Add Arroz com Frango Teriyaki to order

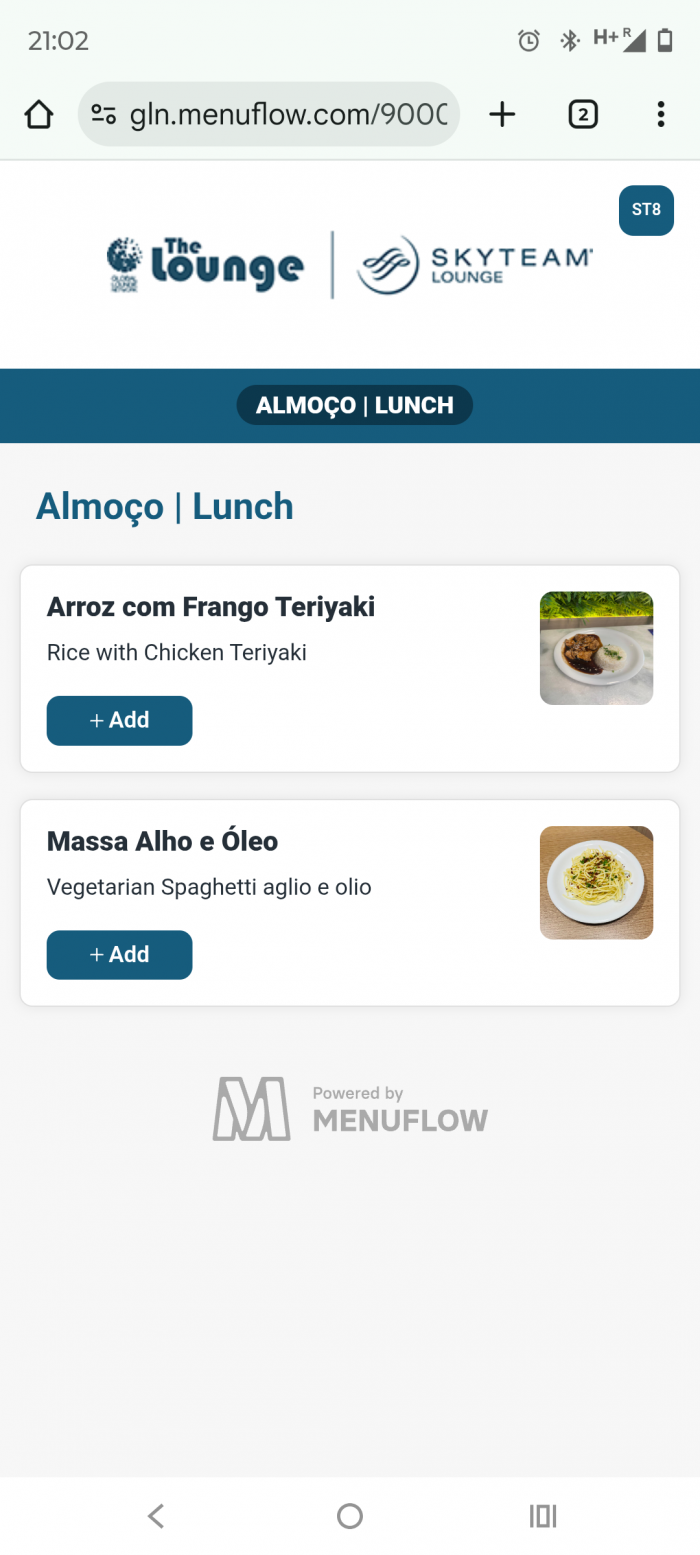(x=119, y=720)
